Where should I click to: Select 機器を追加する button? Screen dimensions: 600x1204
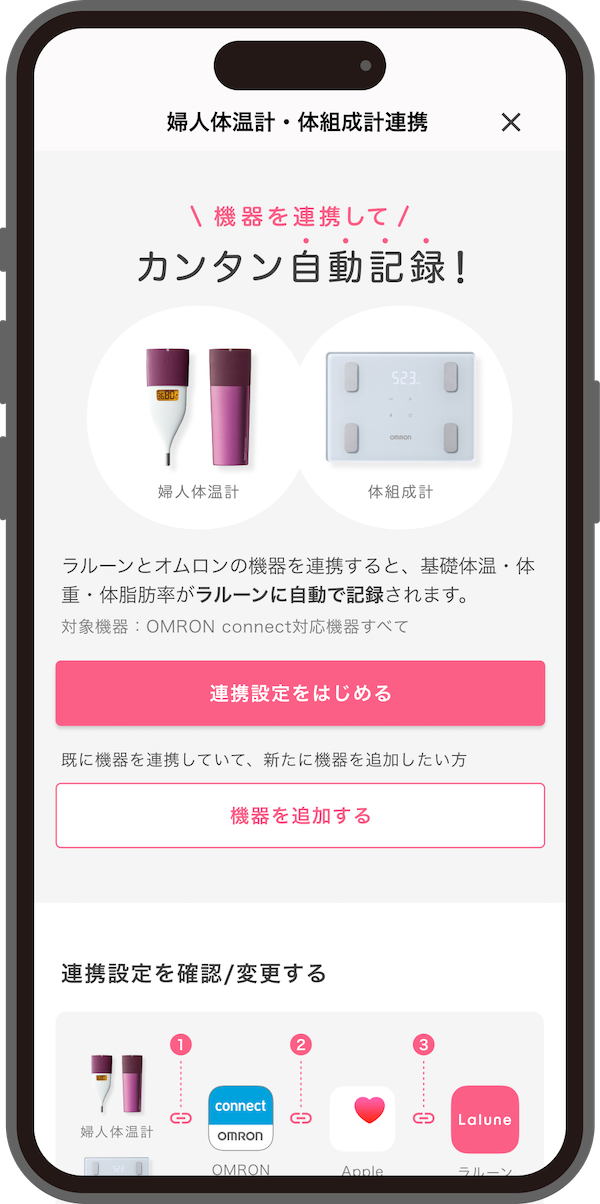pos(300,815)
